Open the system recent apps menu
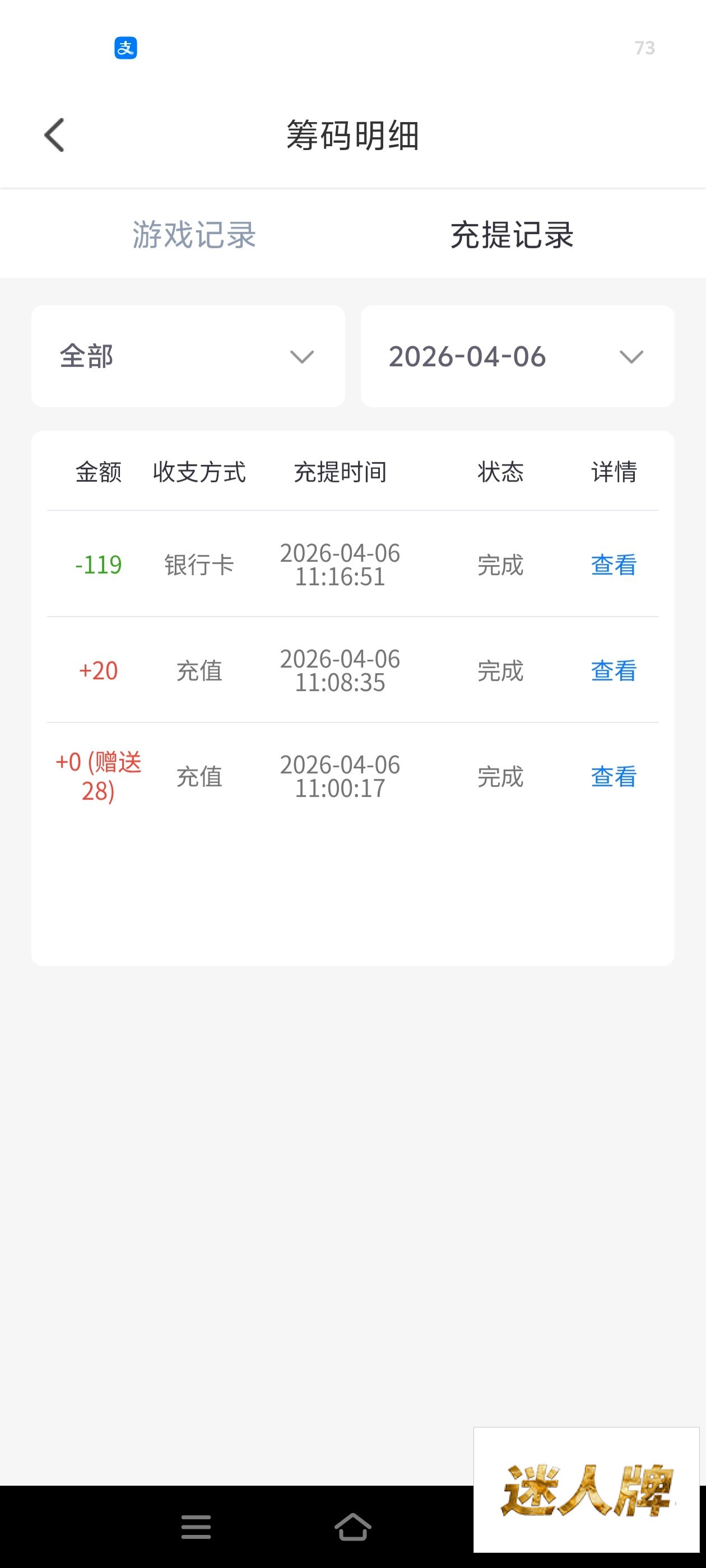Viewport: 706px width, 1568px height. pyautogui.click(x=196, y=1527)
